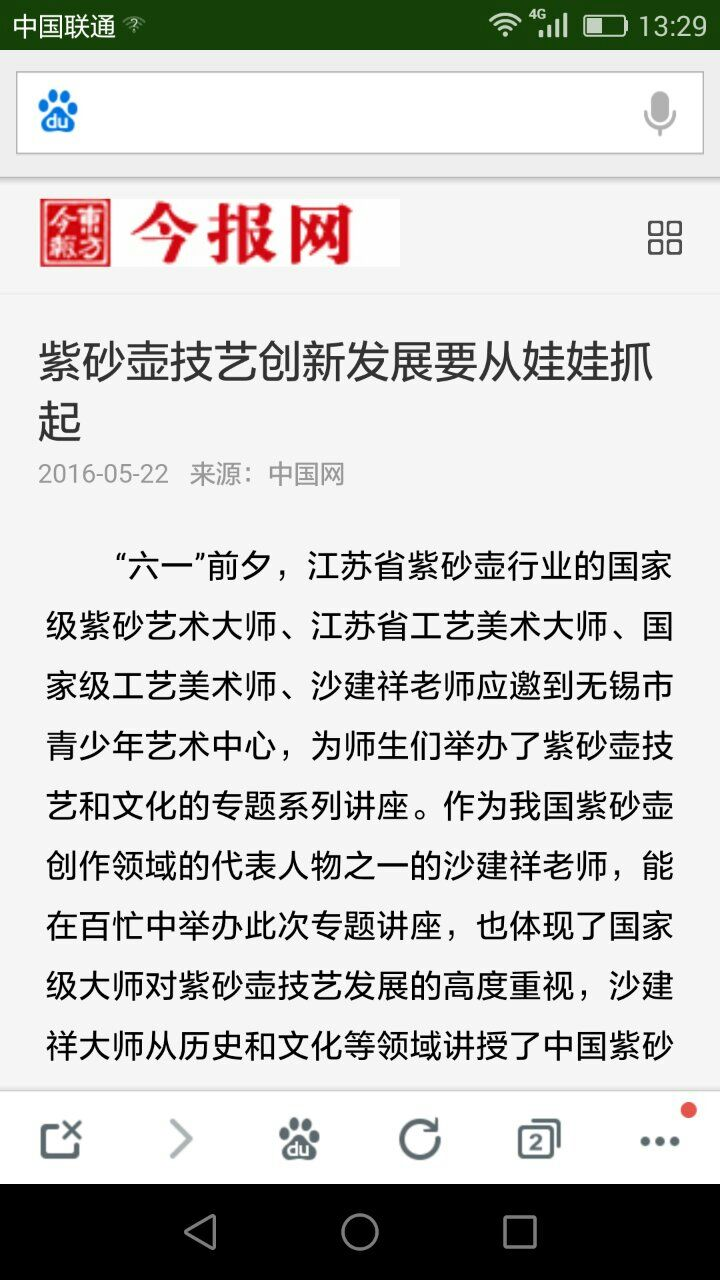
Task: Open the browser's three-dot more menu
Action: 659,1141
